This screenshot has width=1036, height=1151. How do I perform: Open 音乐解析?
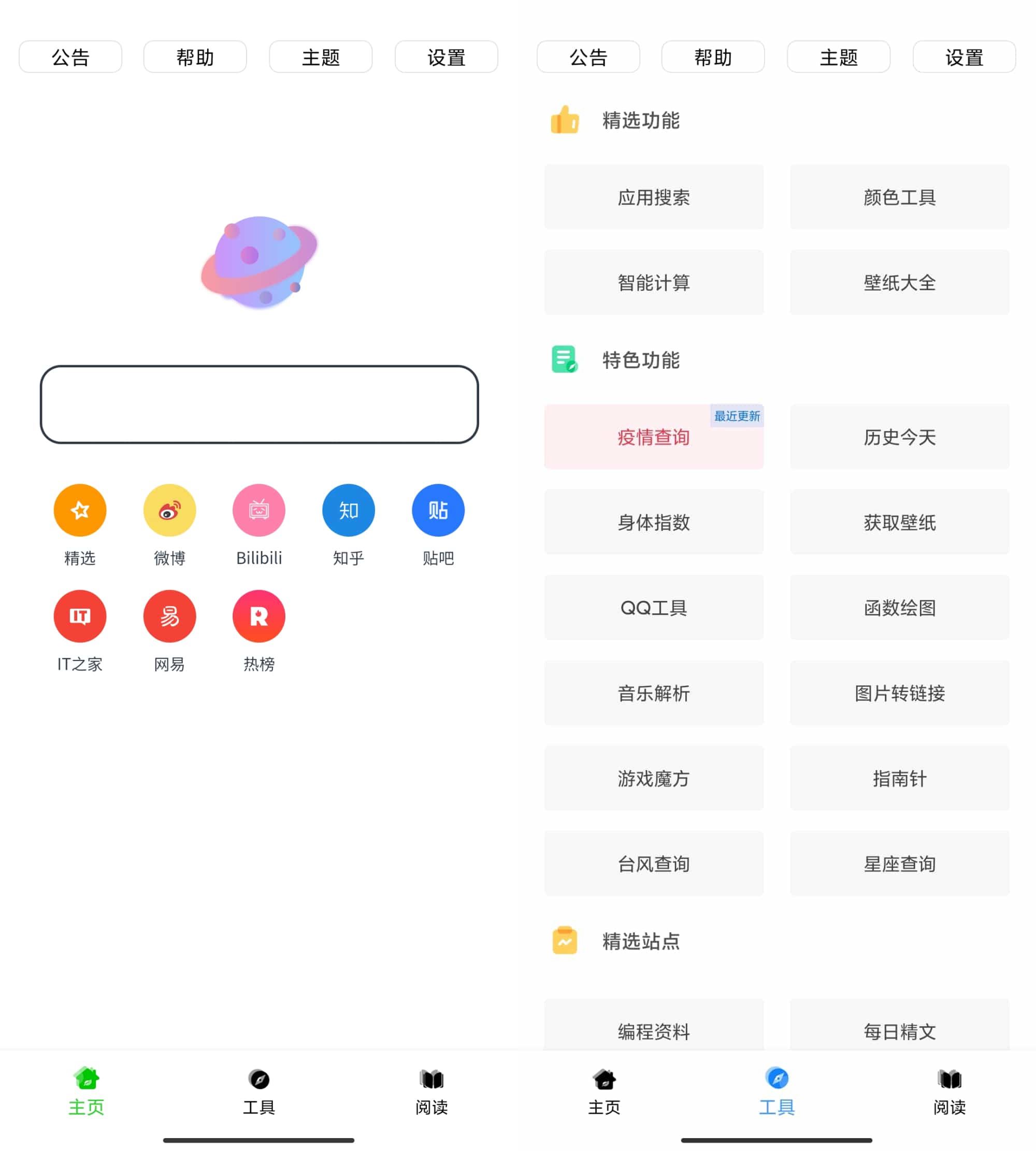654,693
